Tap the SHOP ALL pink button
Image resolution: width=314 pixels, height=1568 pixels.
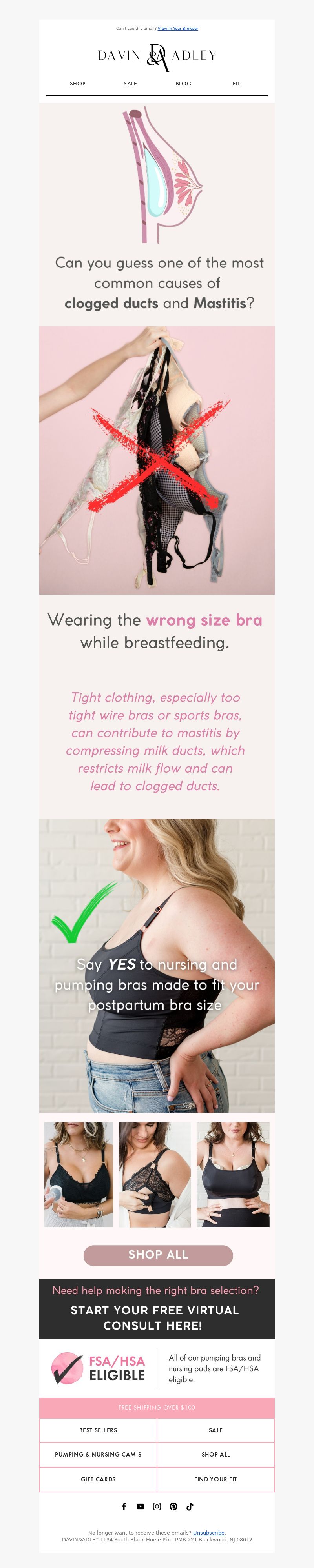tap(158, 1255)
